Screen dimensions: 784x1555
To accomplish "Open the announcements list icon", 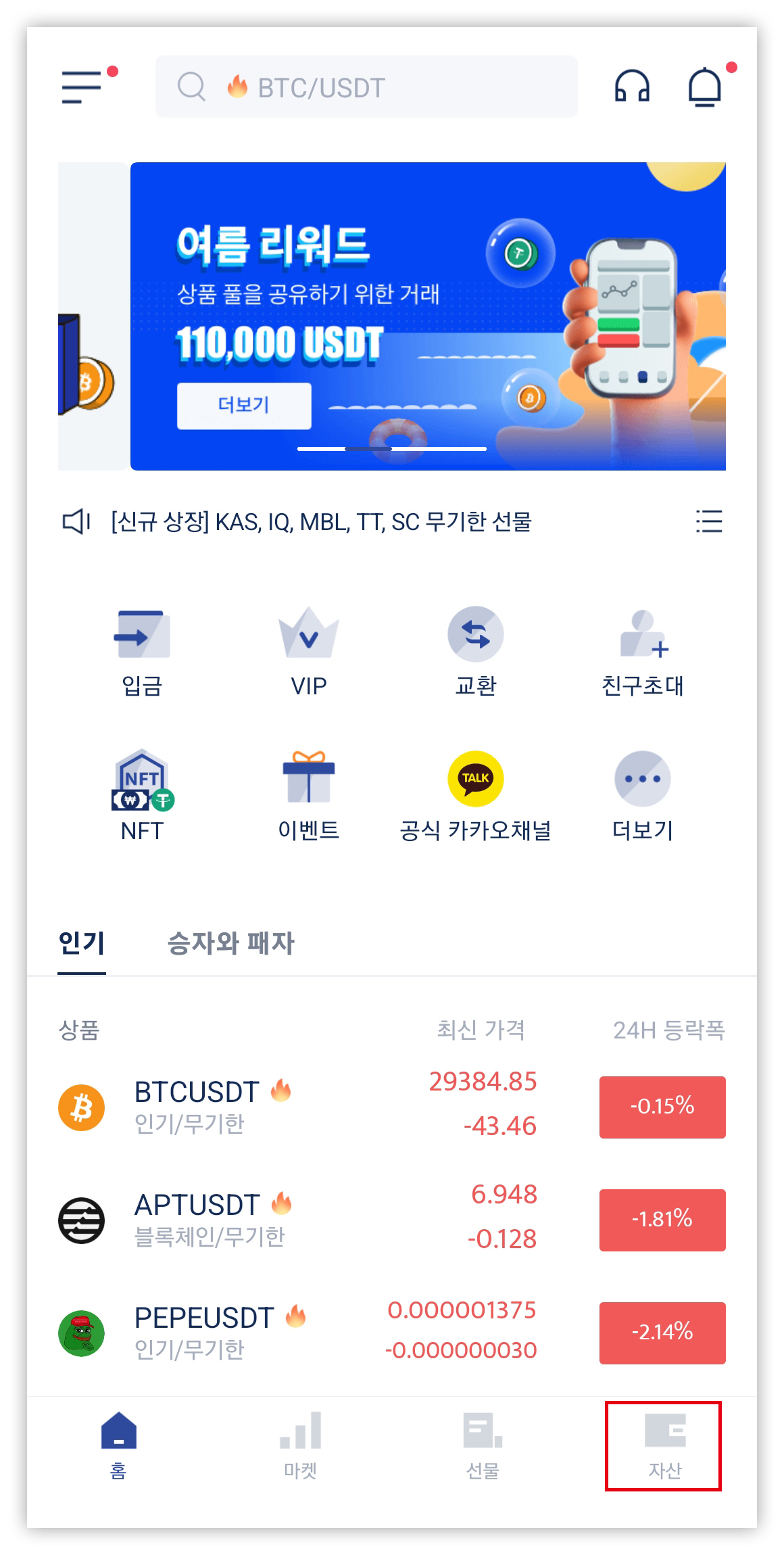I will (709, 521).
